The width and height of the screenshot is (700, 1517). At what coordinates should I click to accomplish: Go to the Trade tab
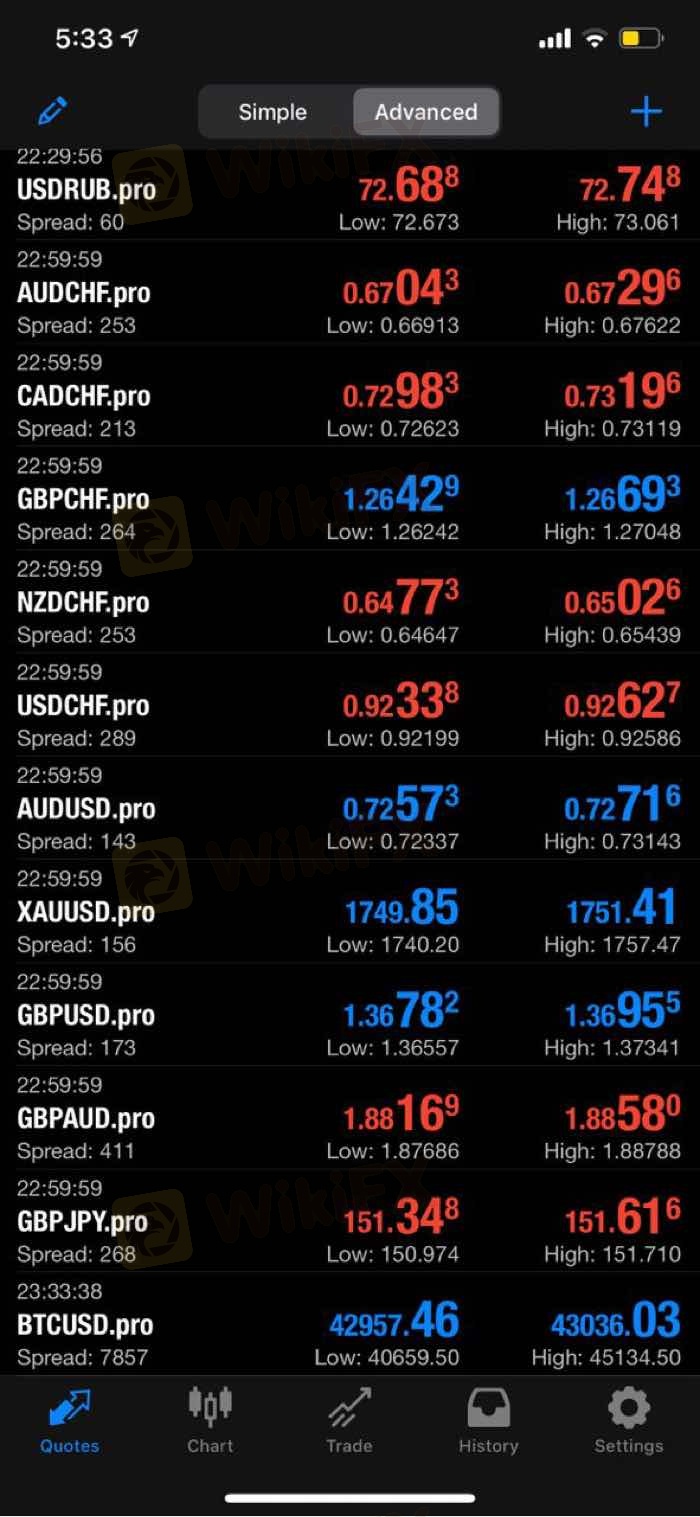click(x=349, y=1420)
